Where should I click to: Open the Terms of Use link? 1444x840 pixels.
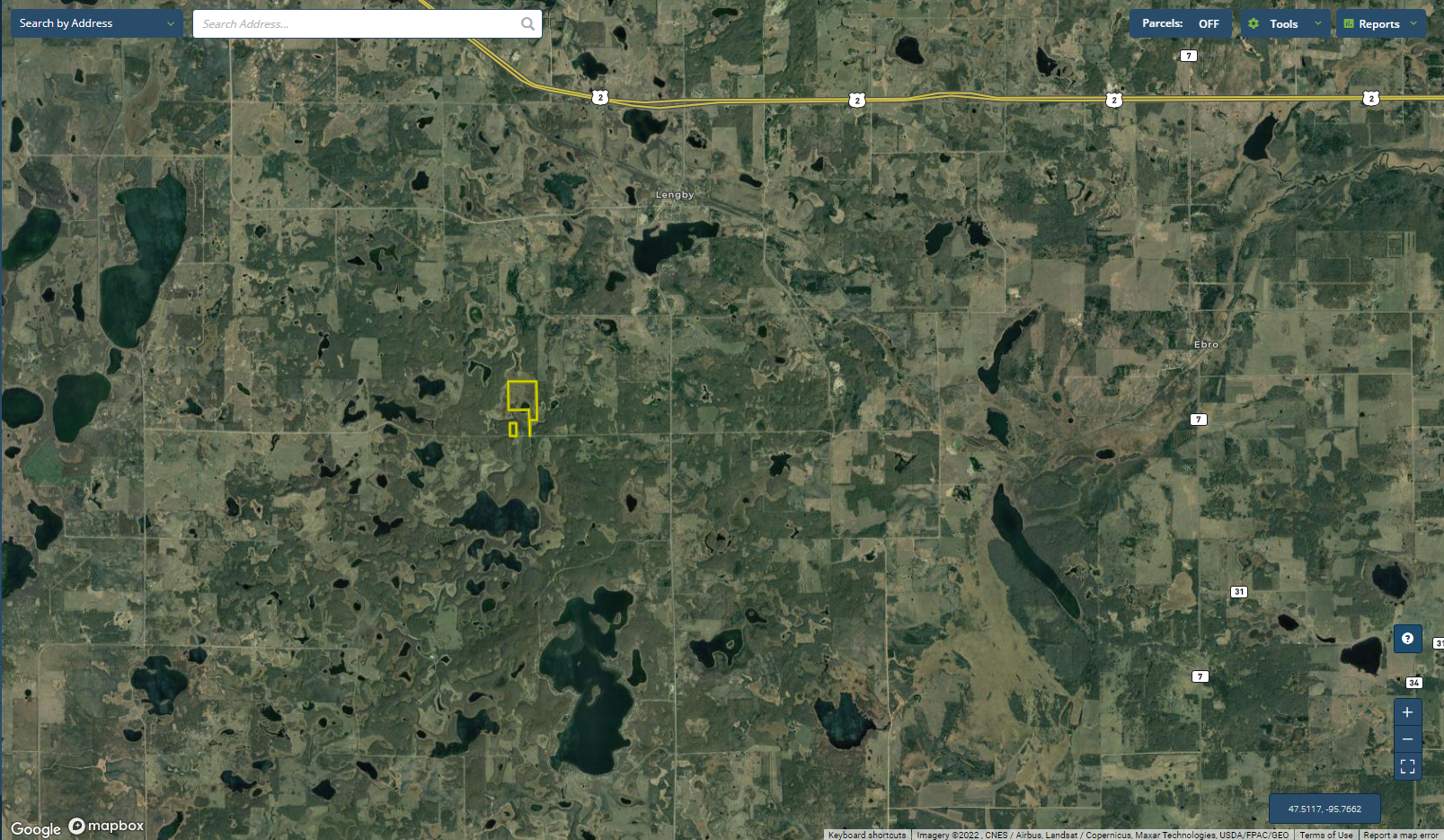[1325, 835]
